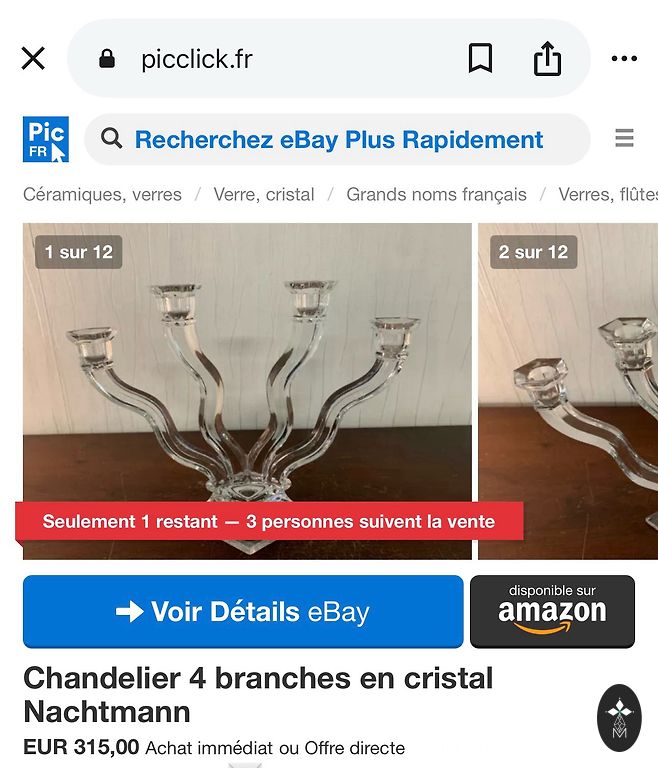Share this page
658x768 pixels.
coord(547,59)
